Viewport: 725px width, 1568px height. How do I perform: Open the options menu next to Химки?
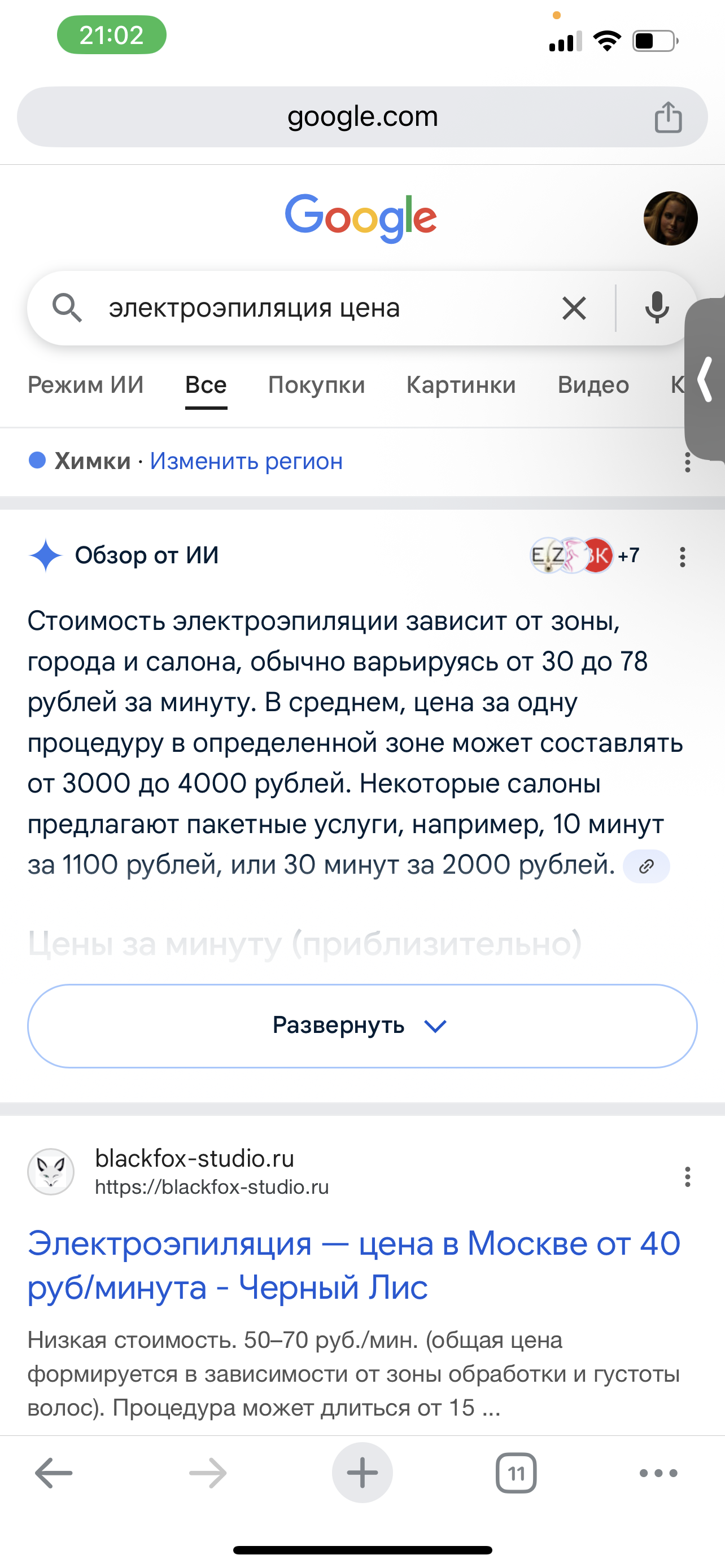687,463
